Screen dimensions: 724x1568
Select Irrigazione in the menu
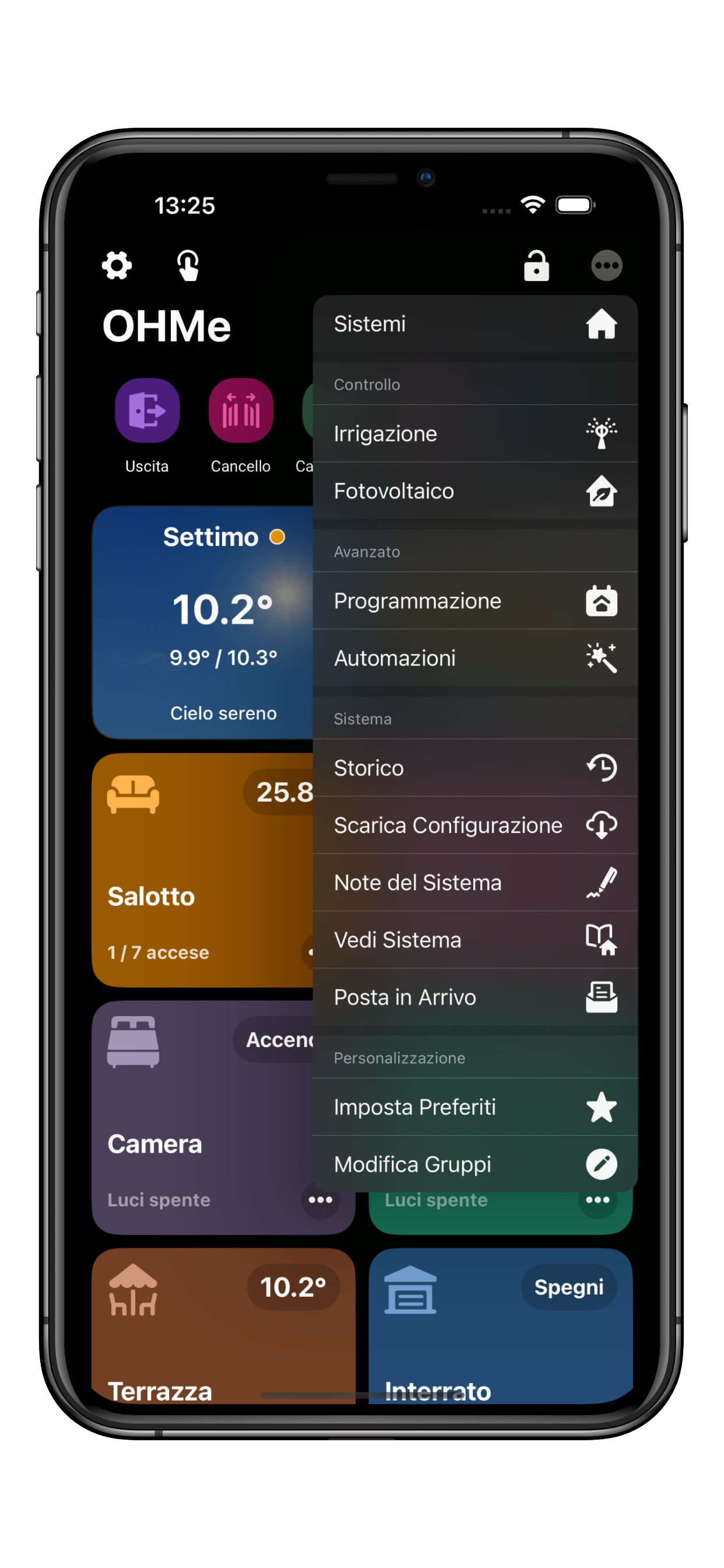[x=475, y=433]
